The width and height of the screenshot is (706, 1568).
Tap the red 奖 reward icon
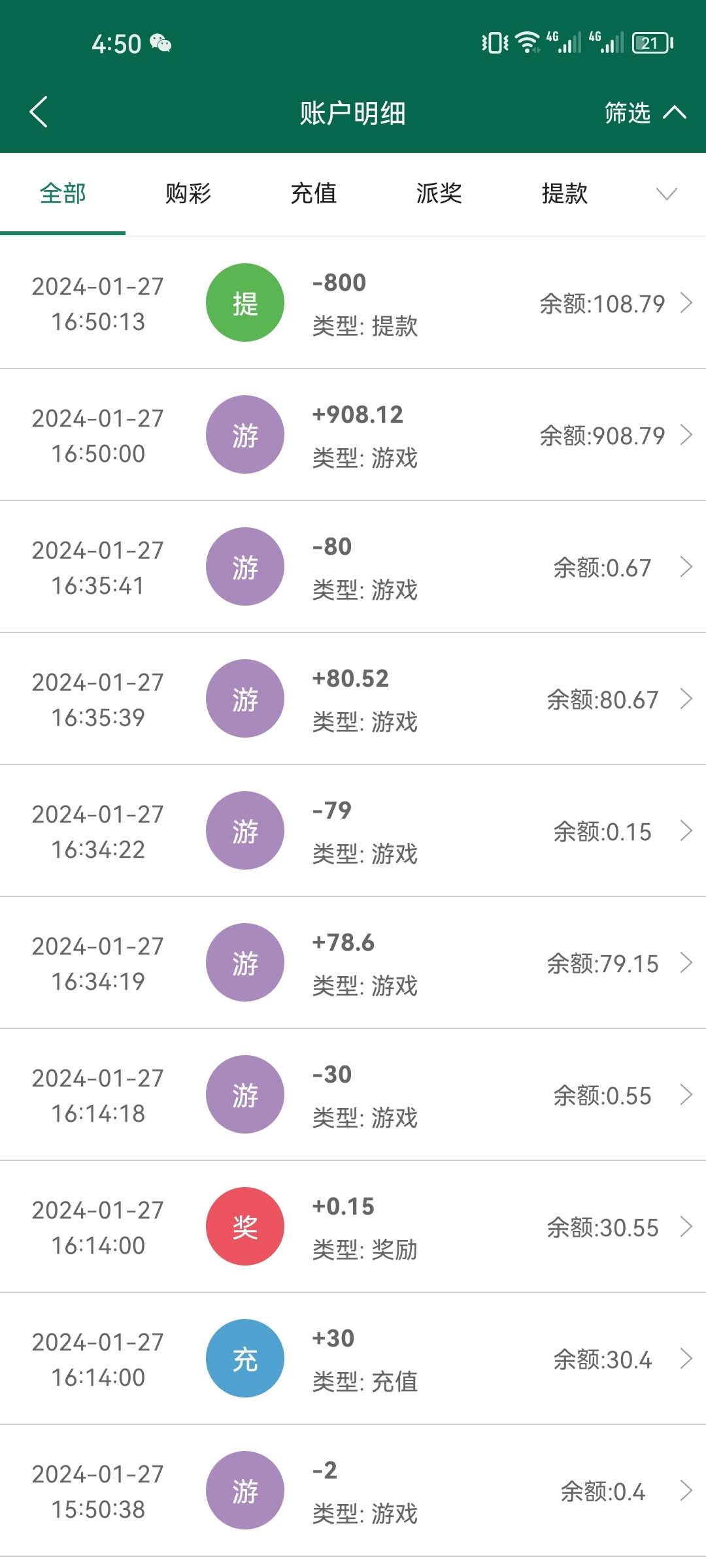click(244, 1226)
